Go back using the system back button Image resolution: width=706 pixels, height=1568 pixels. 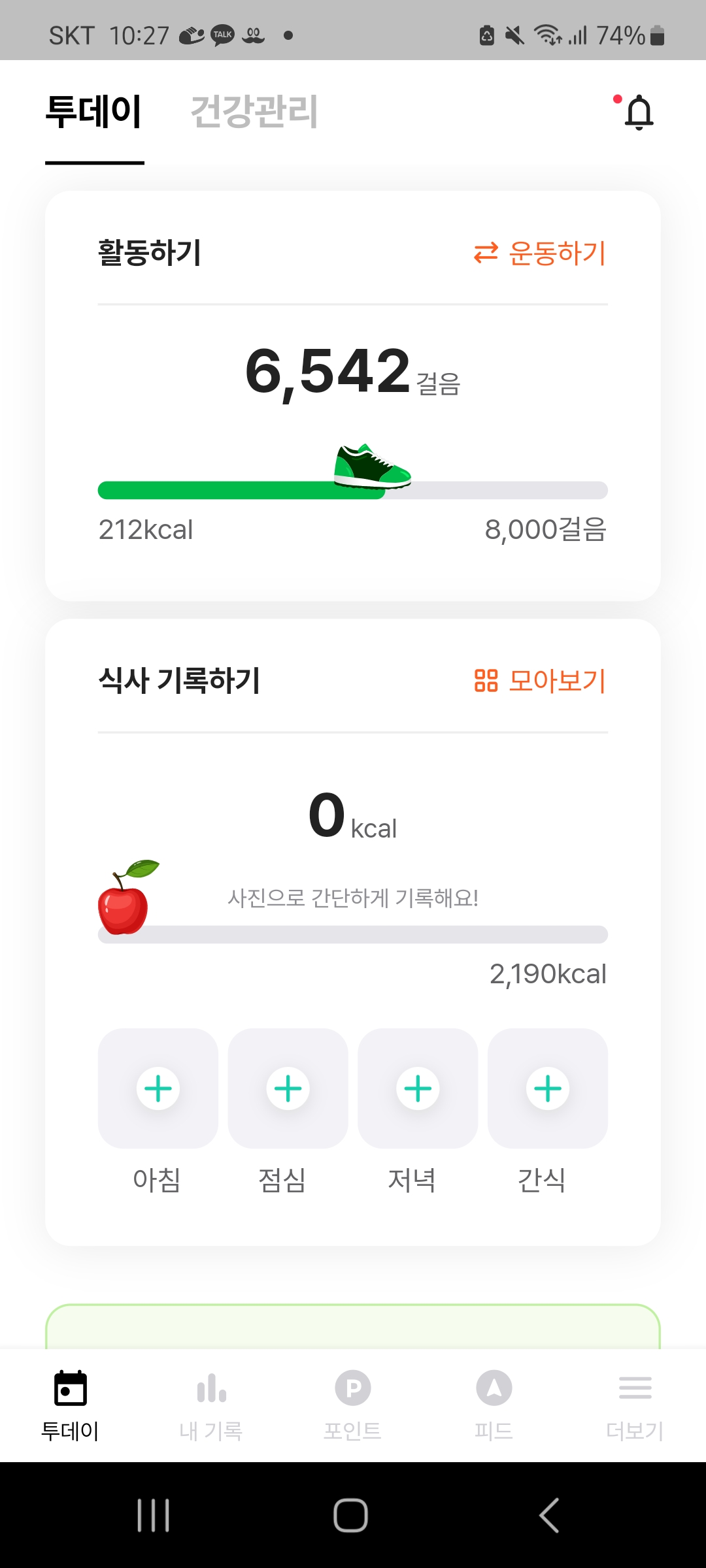click(549, 1515)
